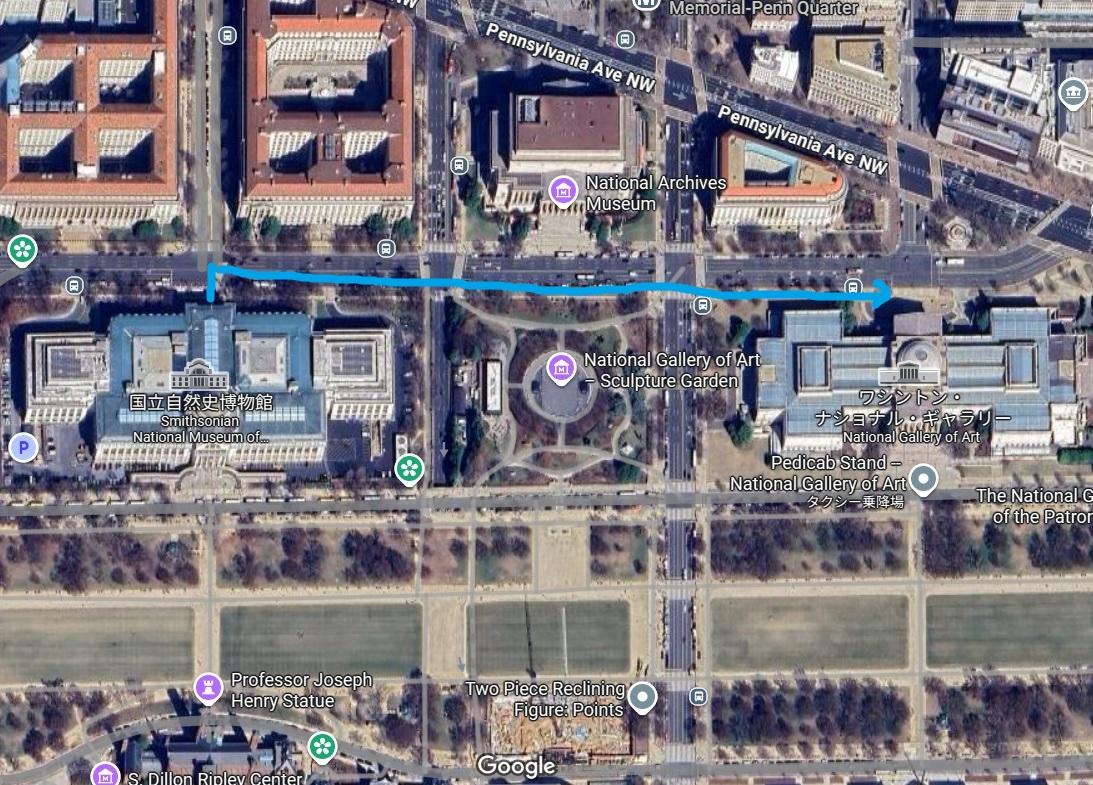Tap the blue parking P marker

pyautogui.click(x=23, y=447)
